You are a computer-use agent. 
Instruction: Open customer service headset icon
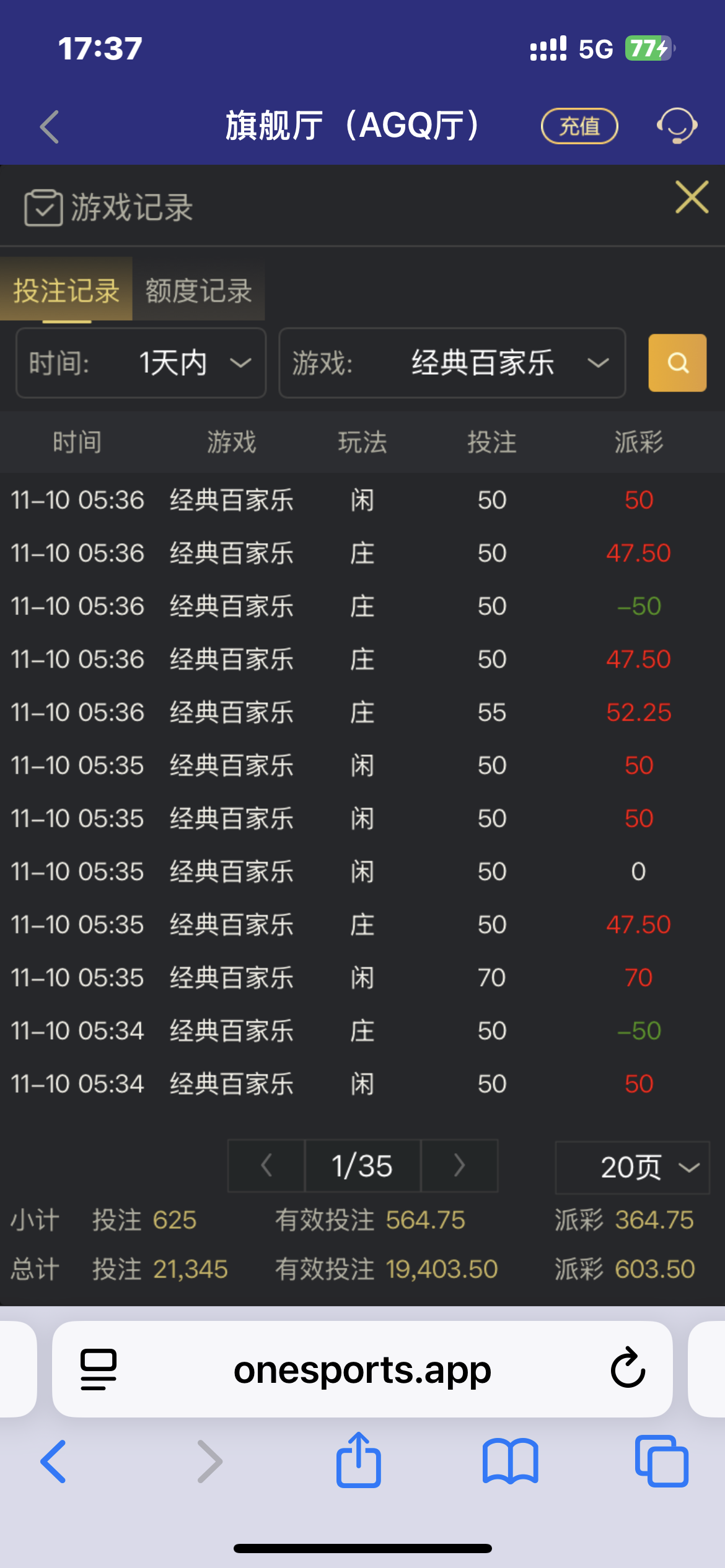[x=677, y=126]
